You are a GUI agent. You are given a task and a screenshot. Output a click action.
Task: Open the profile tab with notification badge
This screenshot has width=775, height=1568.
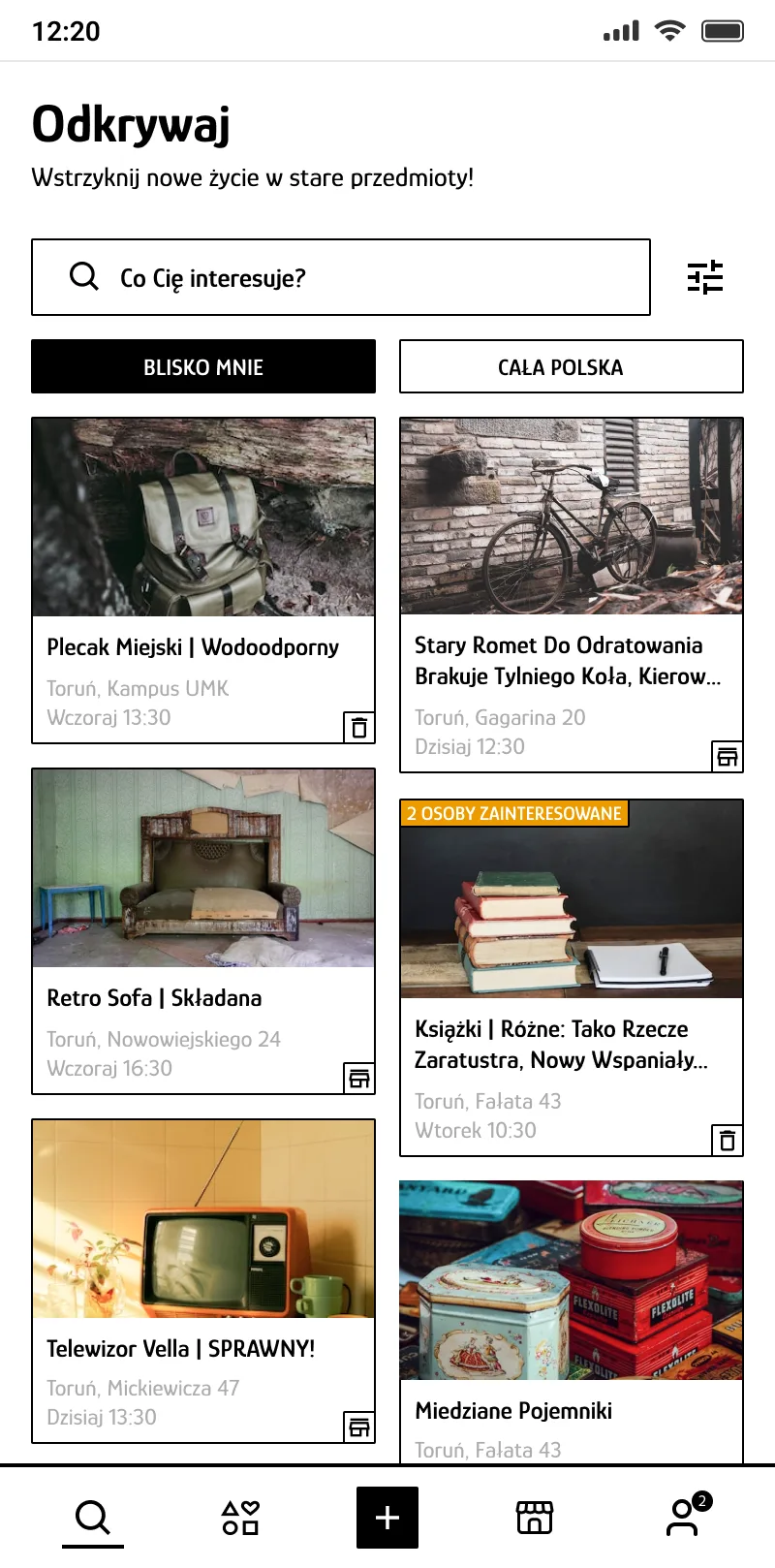pos(684,1517)
